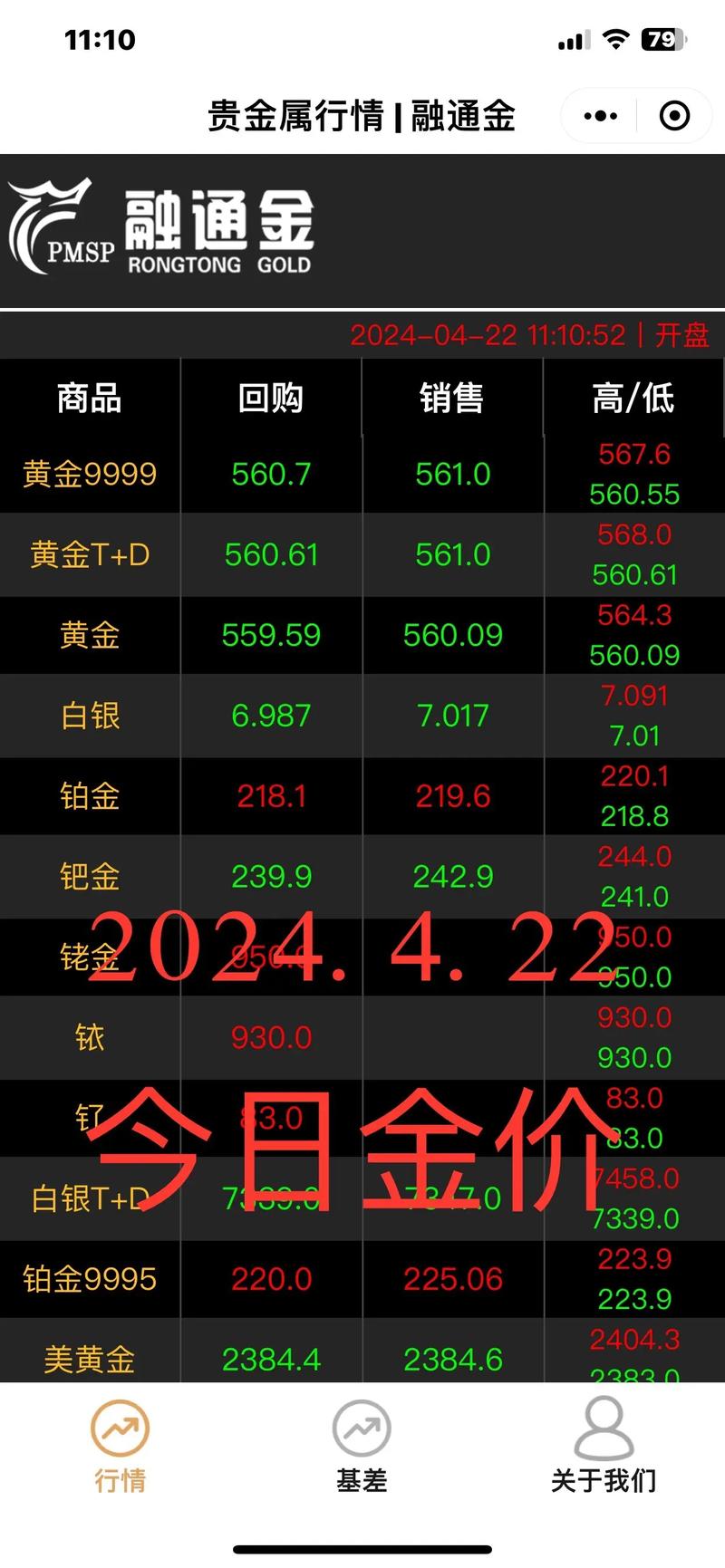Select the 黄金9999 product row

click(91, 474)
